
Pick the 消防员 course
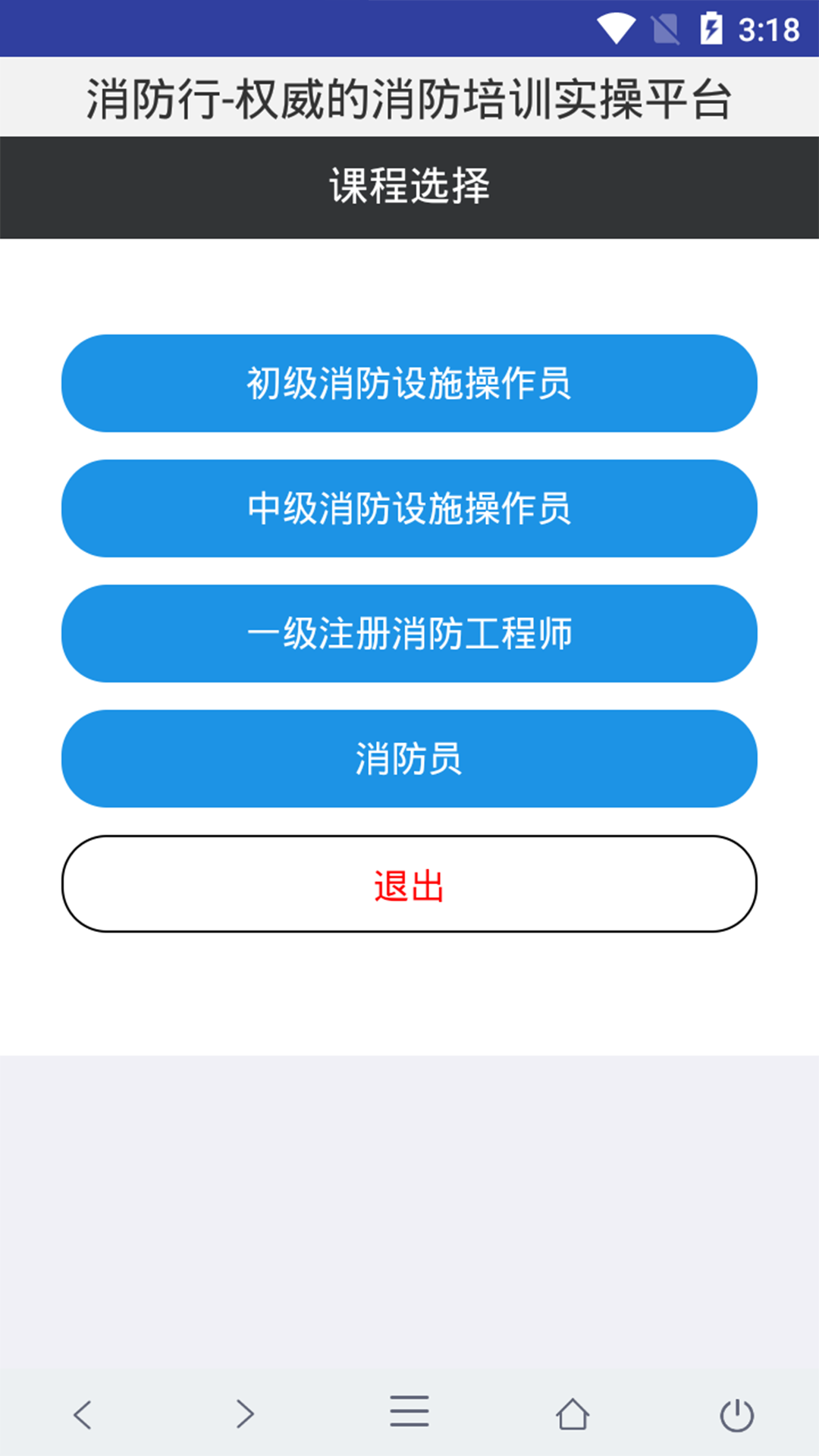click(409, 758)
